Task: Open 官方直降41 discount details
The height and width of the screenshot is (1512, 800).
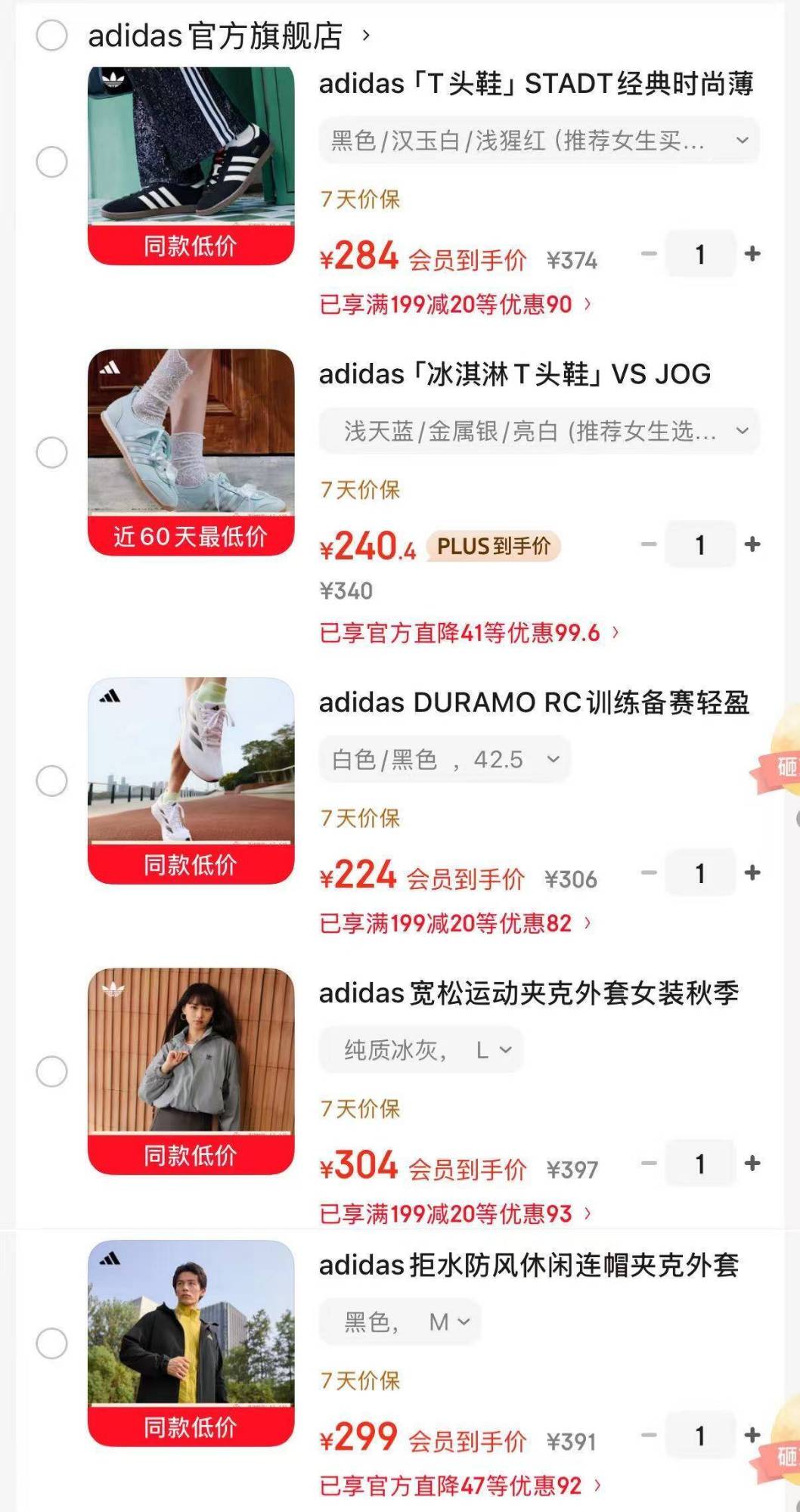Action: (x=468, y=633)
